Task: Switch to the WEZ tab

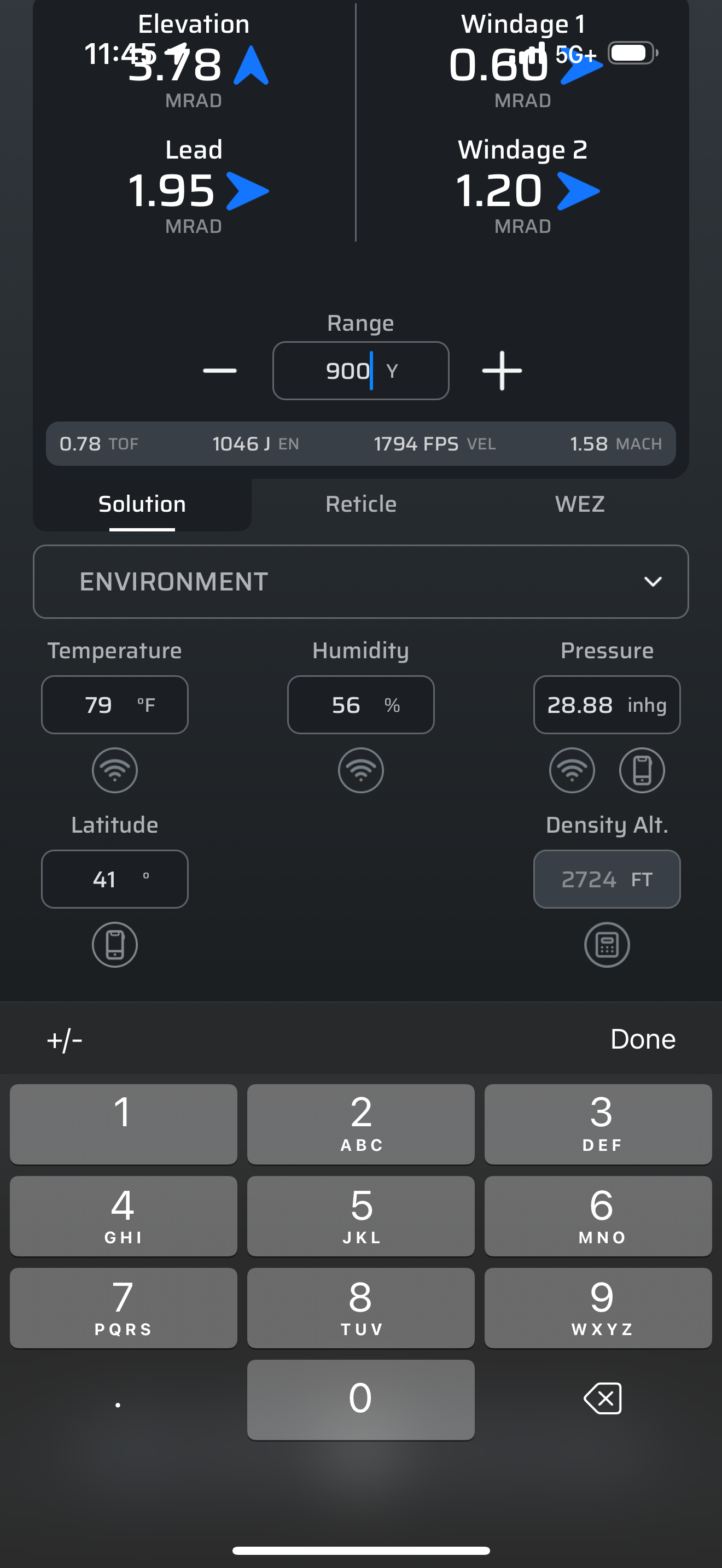Action: point(580,504)
